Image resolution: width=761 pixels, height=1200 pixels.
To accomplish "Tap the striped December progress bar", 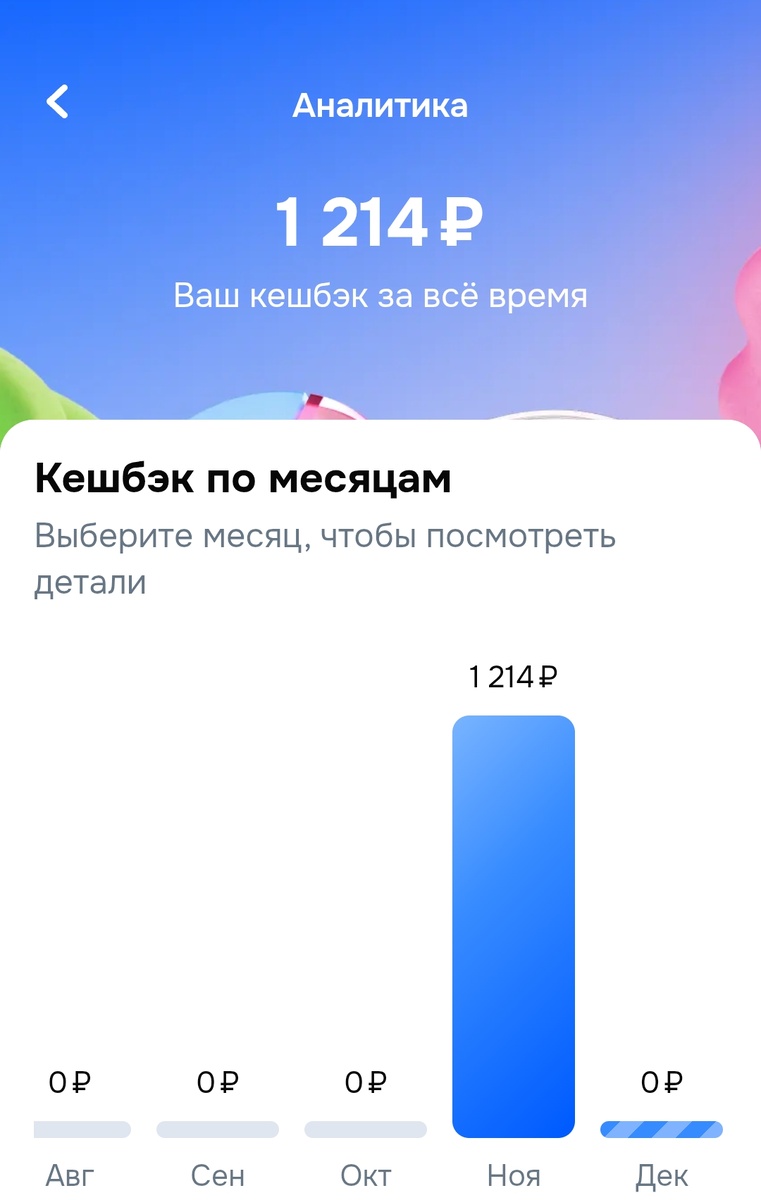I will click(660, 1128).
